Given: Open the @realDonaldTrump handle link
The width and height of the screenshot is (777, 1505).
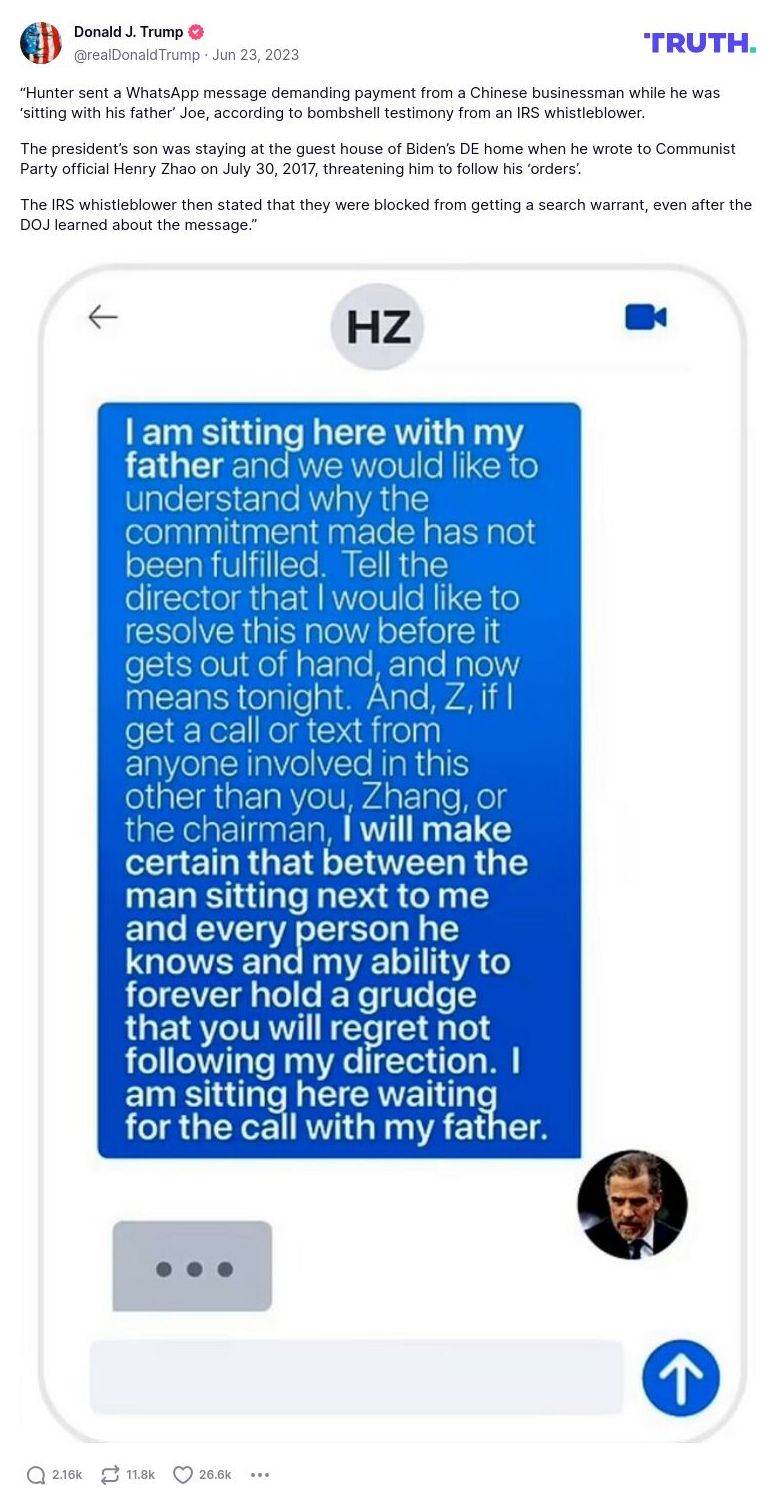Looking at the screenshot, I should [x=135, y=55].
